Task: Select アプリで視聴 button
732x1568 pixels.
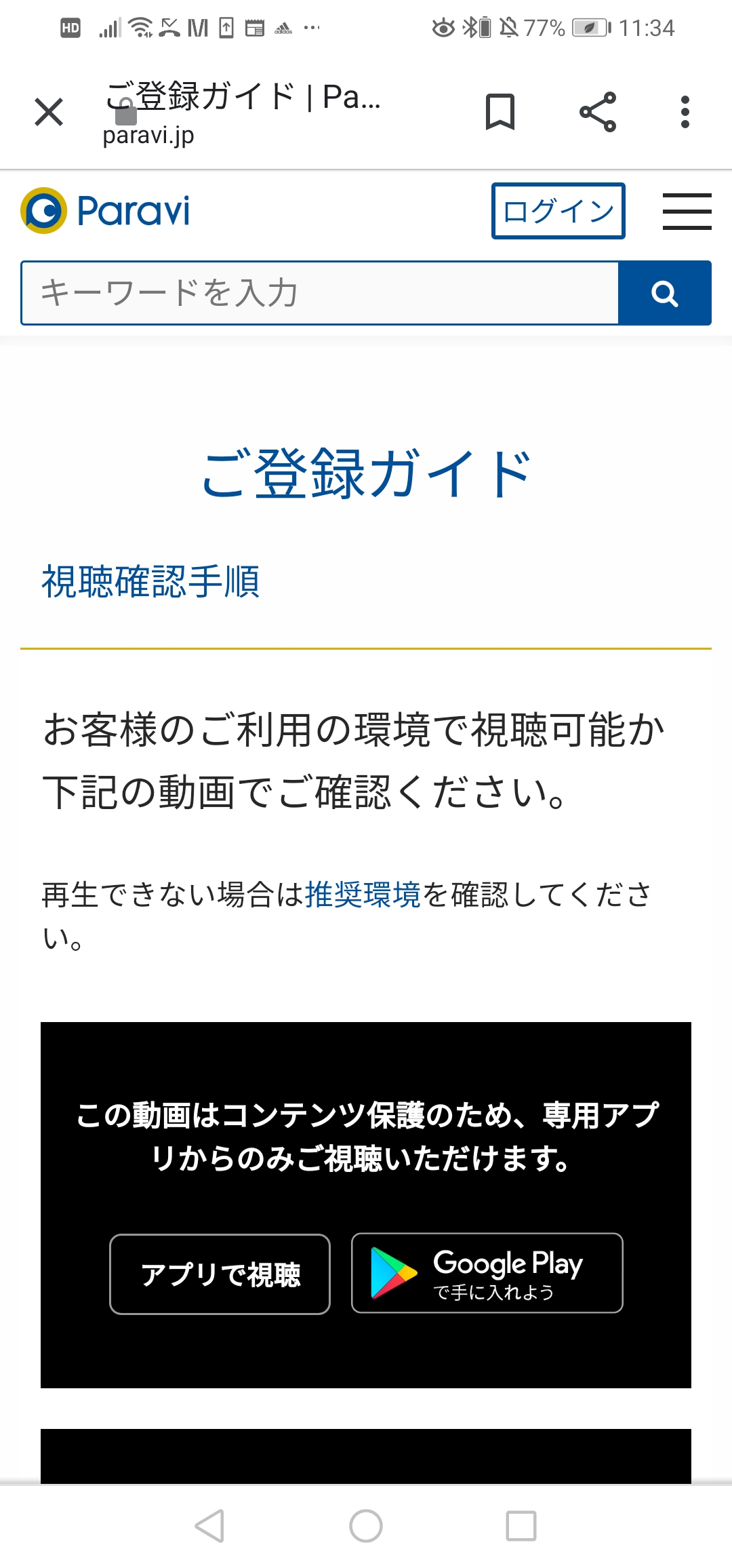Action: [x=220, y=1274]
